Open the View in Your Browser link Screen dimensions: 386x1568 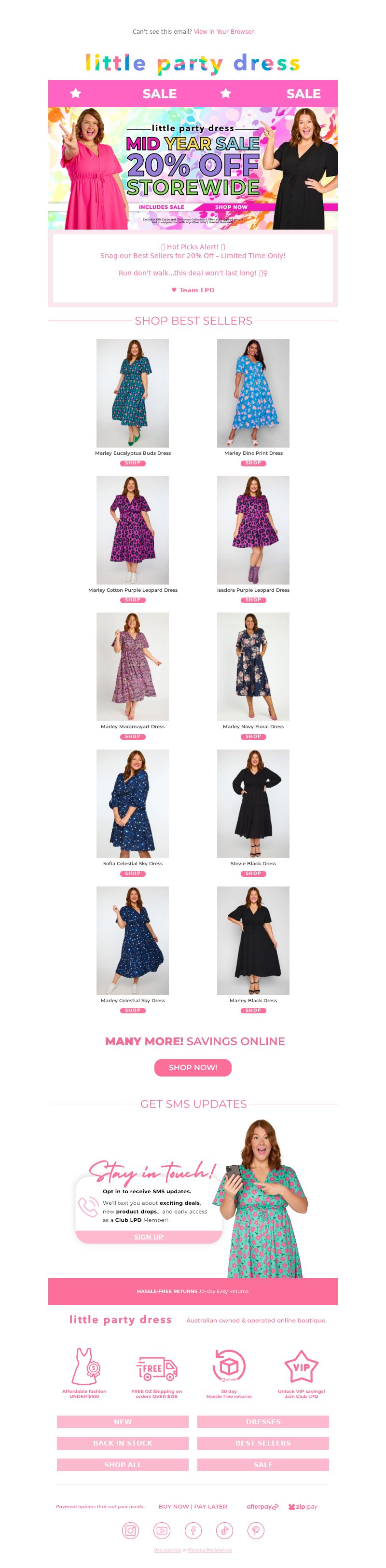[223, 32]
